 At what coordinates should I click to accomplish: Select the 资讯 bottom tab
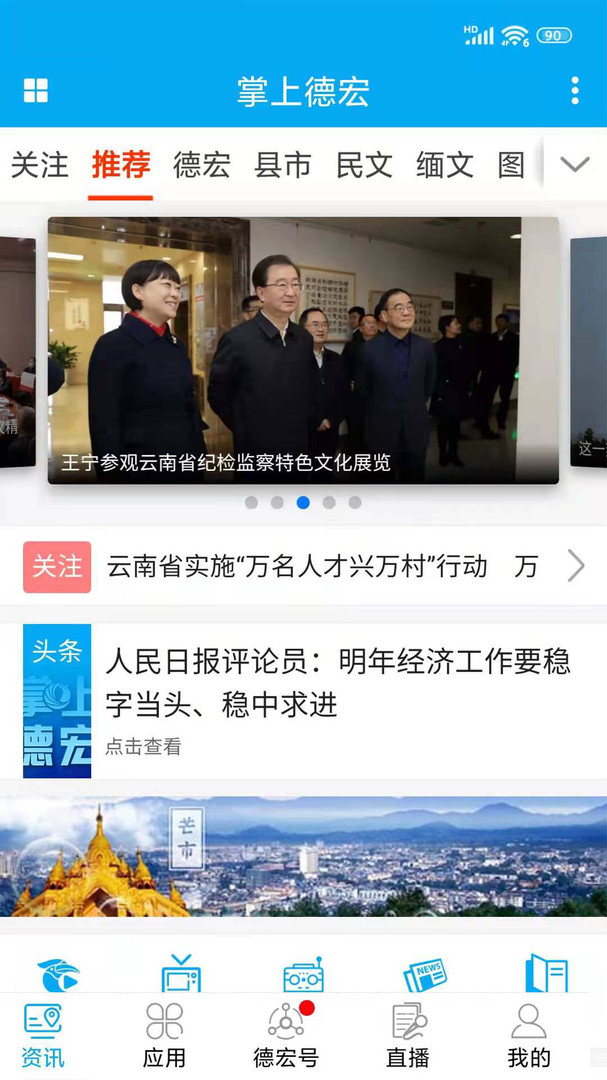pyautogui.click(x=42, y=1036)
